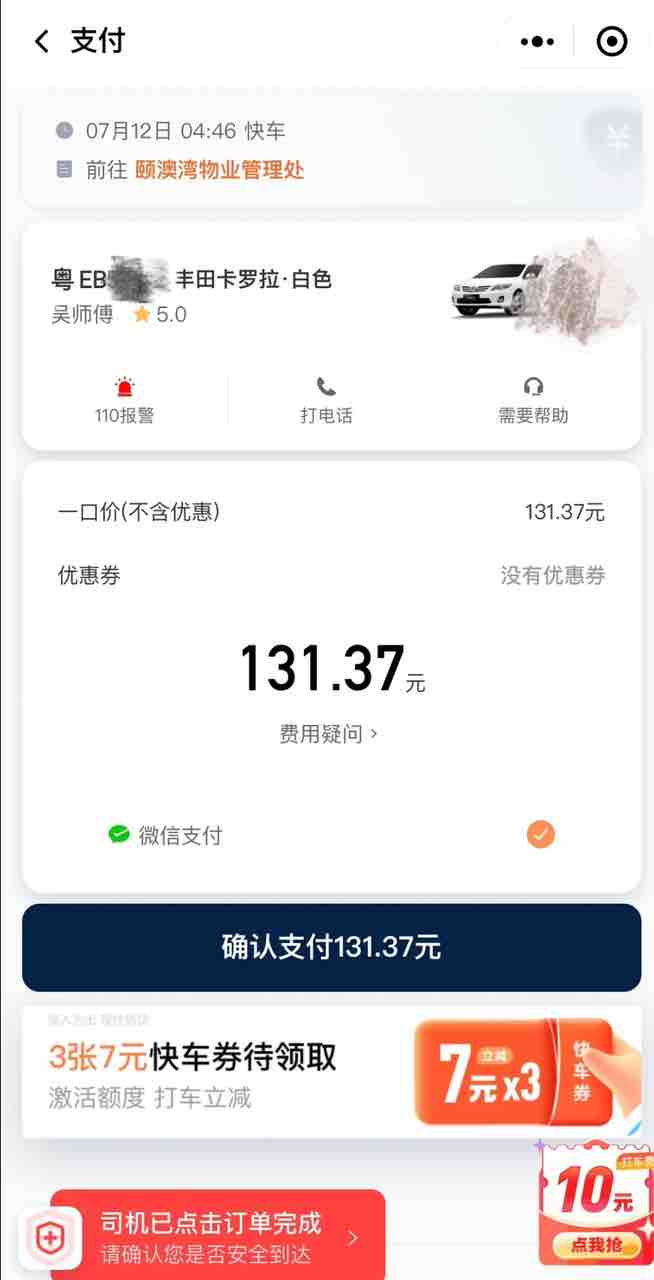Open 司机已点击订单完成 safety confirmation
654x1280 pixels.
[x=218, y=1237]
